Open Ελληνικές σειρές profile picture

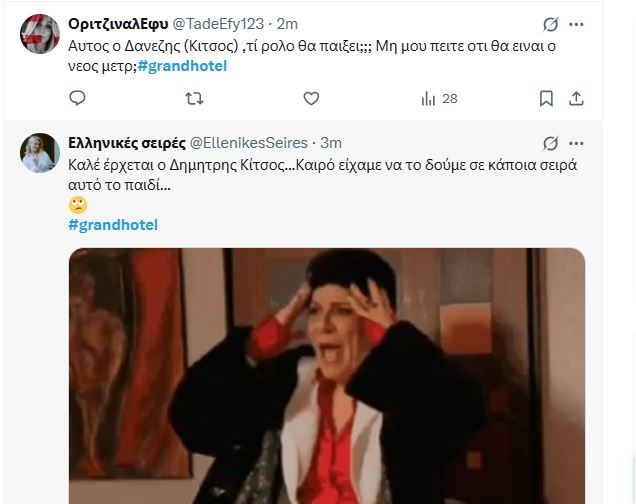click(x=40, y=152)
